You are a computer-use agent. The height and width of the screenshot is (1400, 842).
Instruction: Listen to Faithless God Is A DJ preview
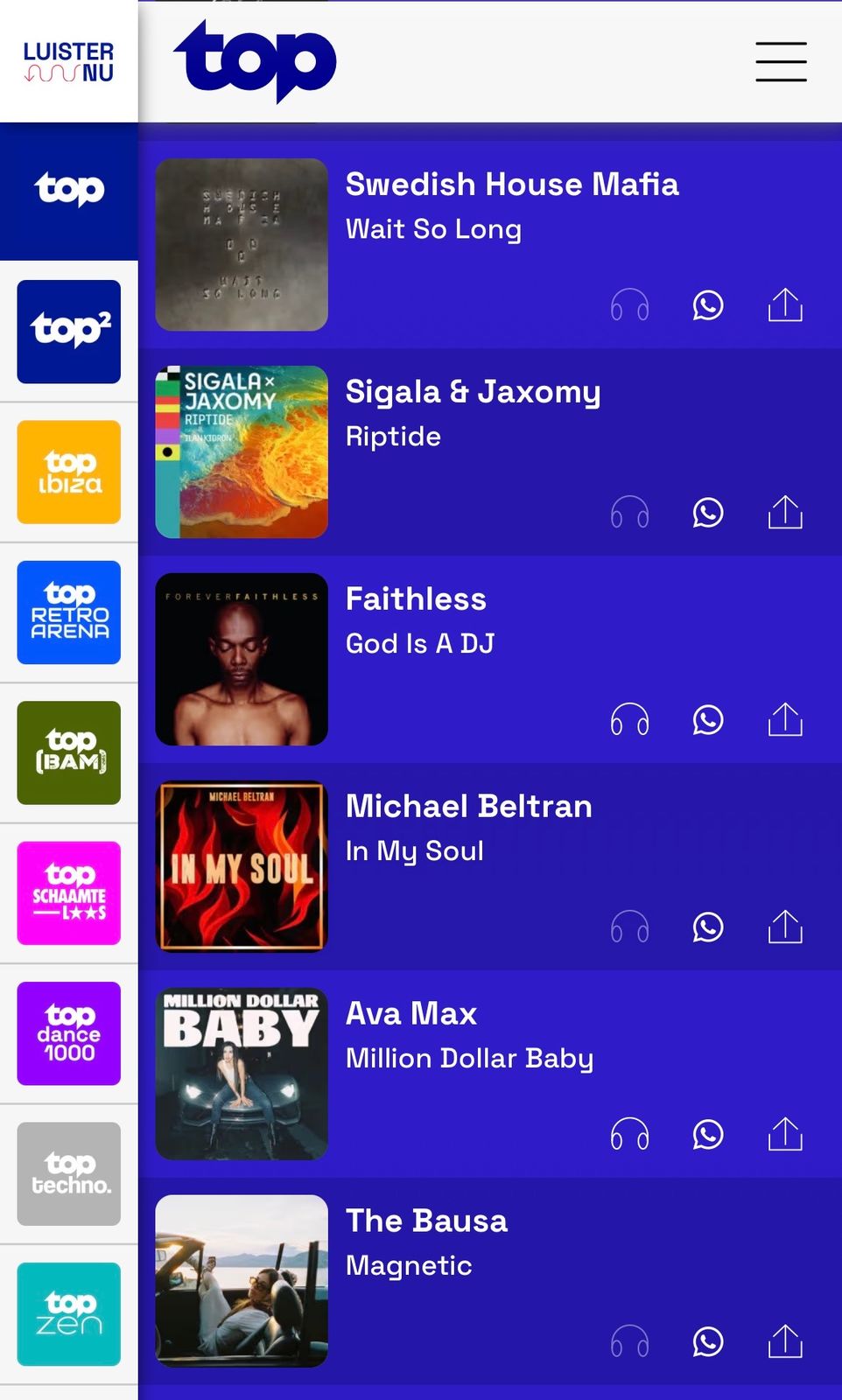click(x=629, y=720)
